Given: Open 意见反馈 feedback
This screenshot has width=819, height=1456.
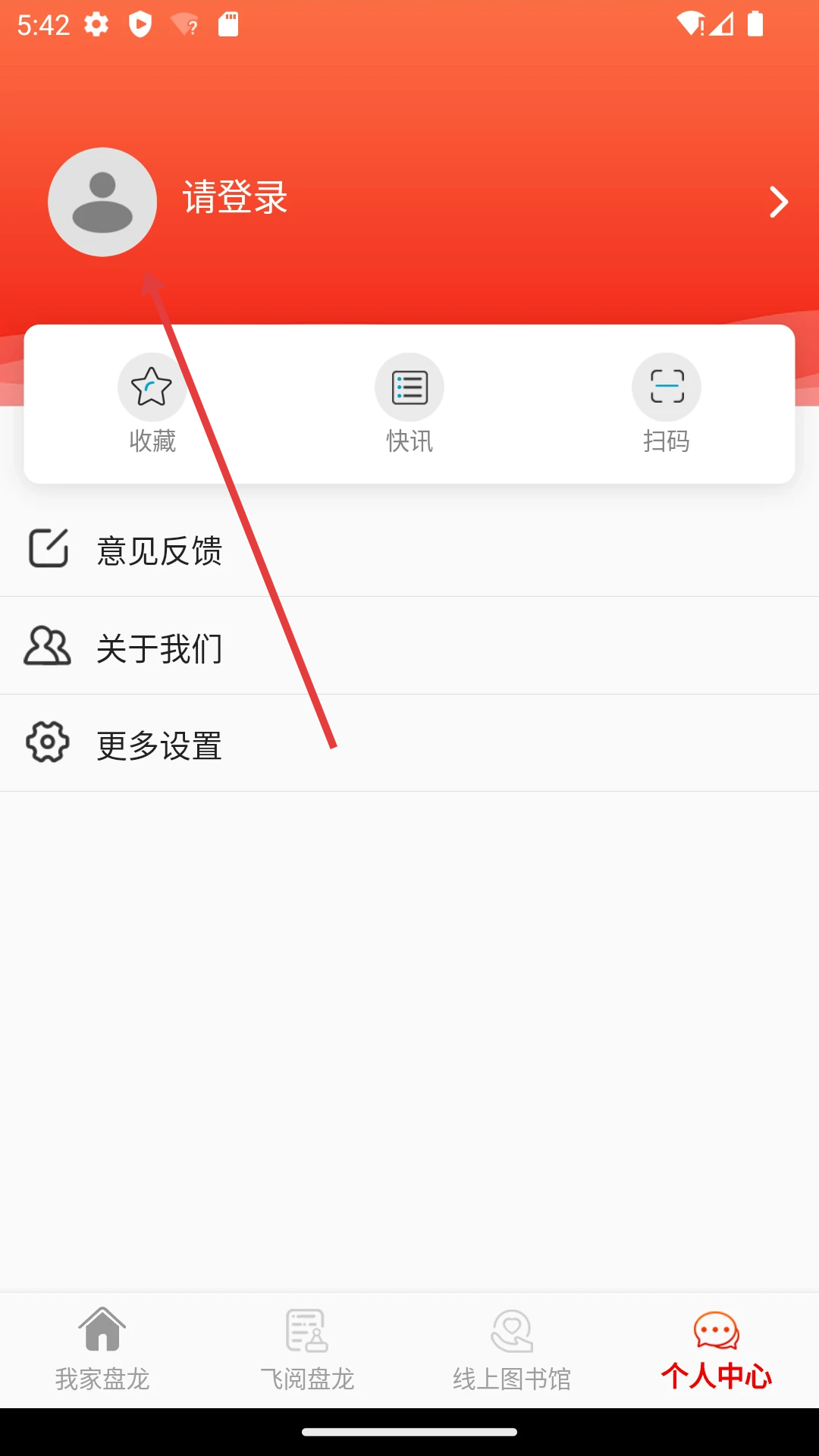Looking at the screenshot, I should [x=409, y=549].
